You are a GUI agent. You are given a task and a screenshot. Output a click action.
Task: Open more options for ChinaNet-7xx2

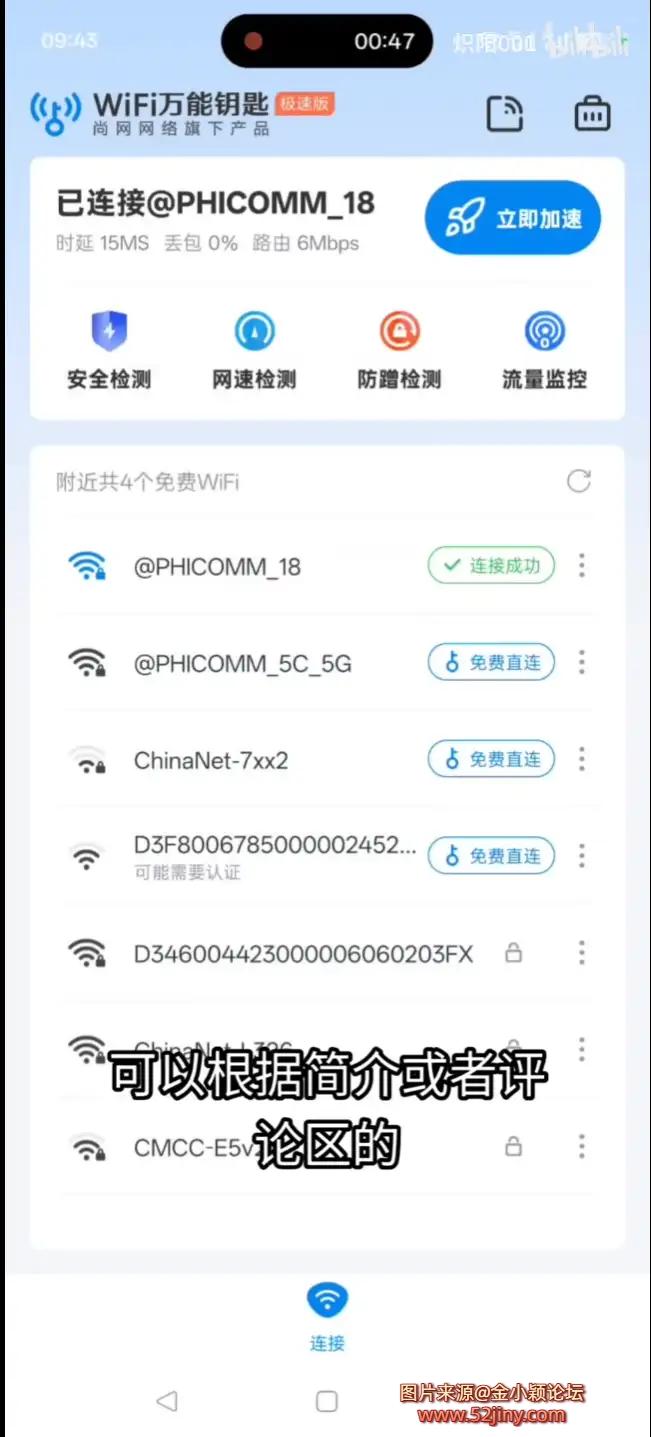pyautogui.click(x=581, y=759)
